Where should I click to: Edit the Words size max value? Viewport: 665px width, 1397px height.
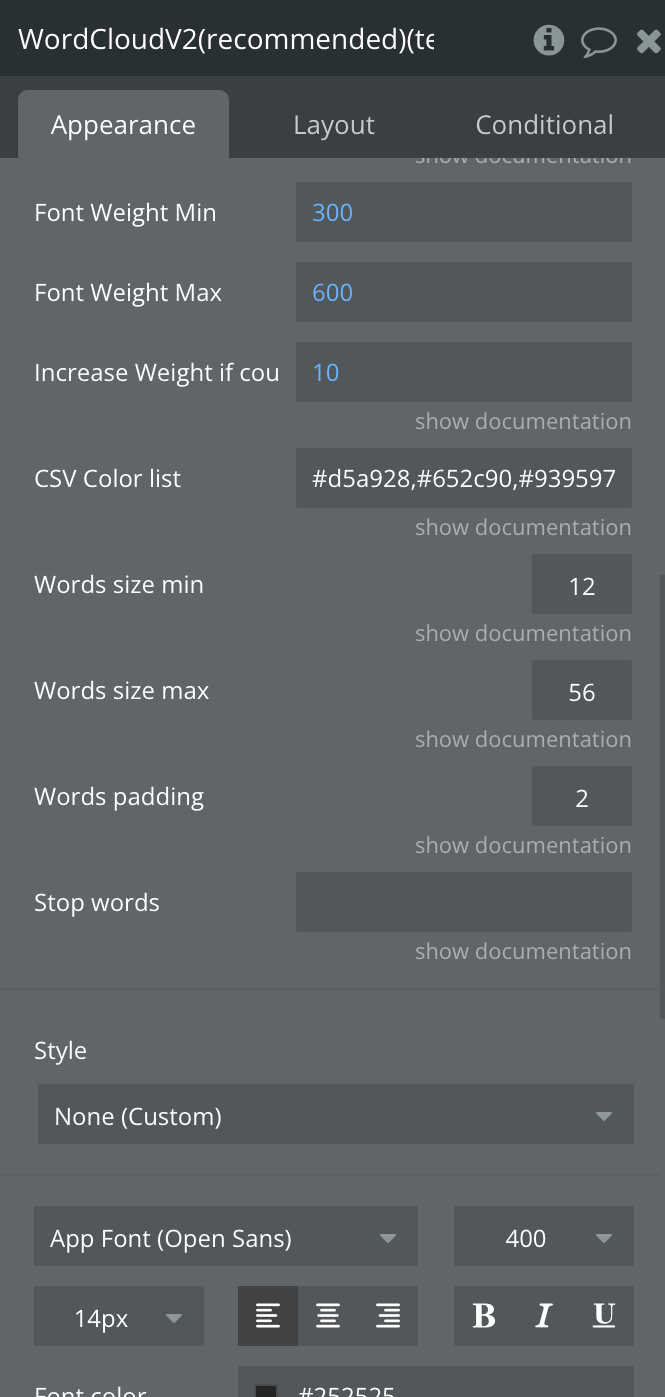[x=581, y=691]
